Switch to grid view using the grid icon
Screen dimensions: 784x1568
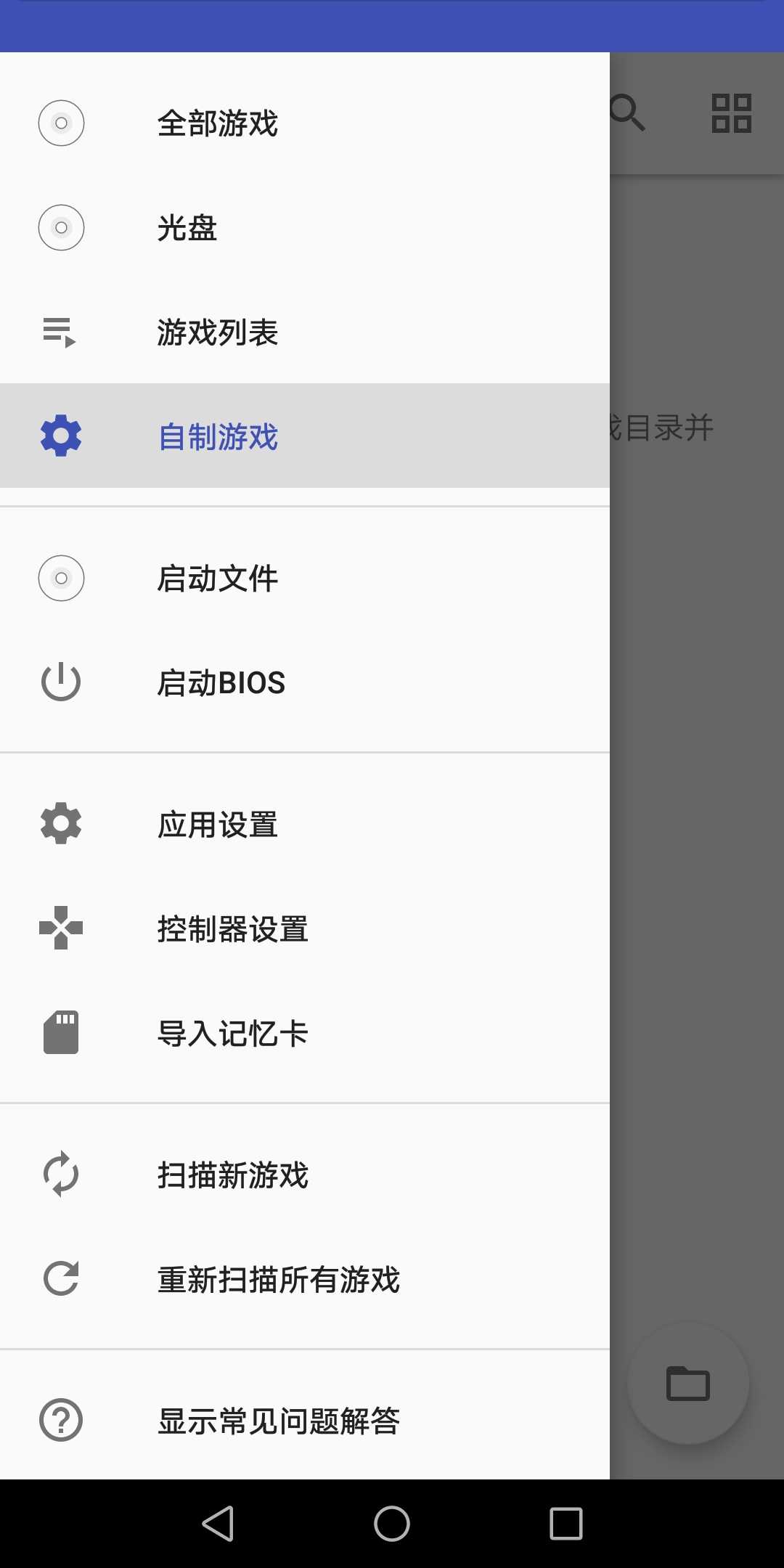pyautogui.click(x=731, y=113)
